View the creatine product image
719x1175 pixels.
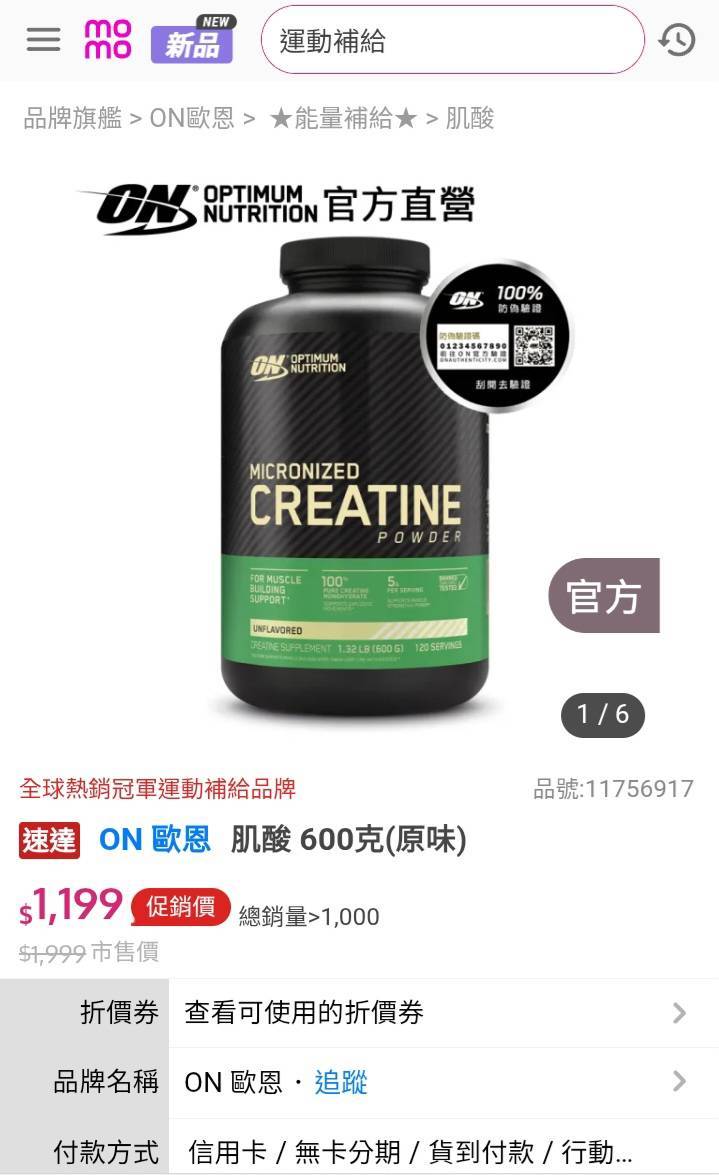tap(355, 470)
